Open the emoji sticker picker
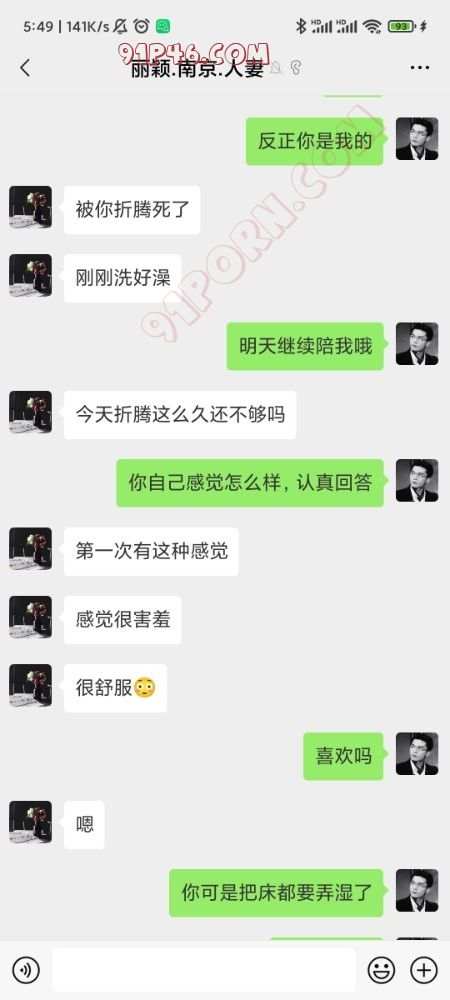Screen dimensions: 450x1000 pos(381,970)
